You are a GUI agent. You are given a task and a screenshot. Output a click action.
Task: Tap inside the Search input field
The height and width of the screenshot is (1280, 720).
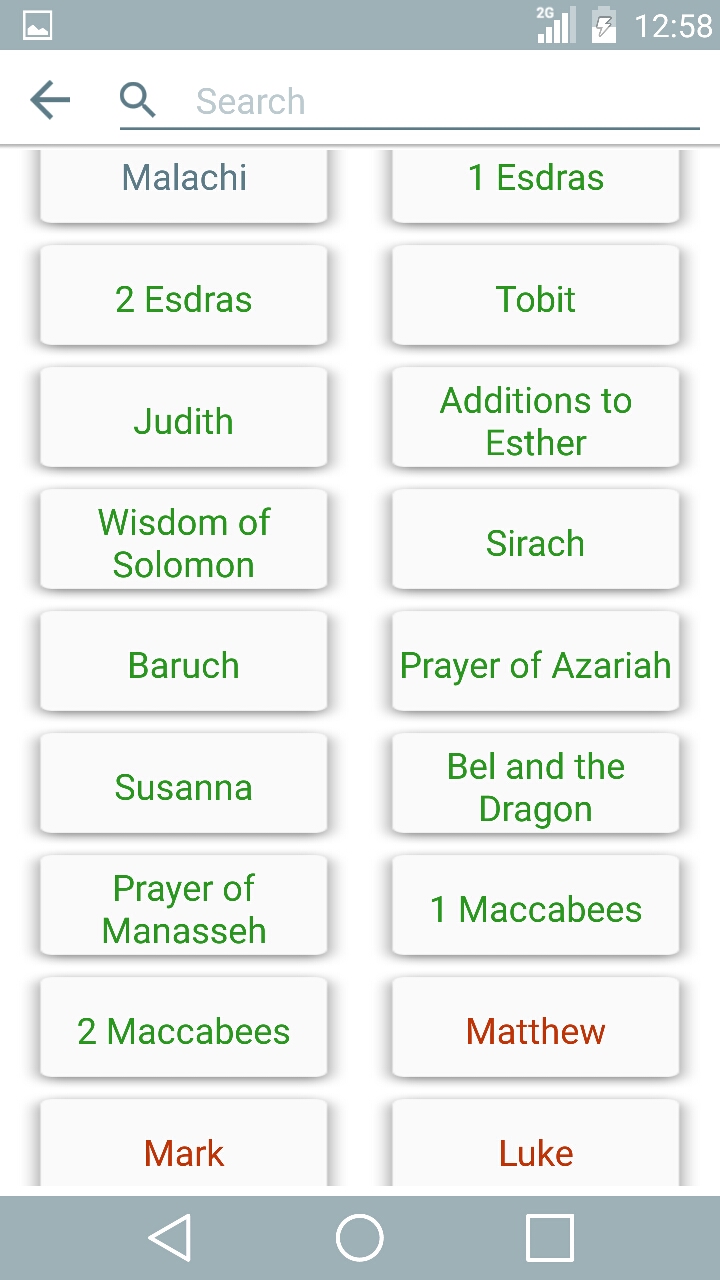pos(400,100)
